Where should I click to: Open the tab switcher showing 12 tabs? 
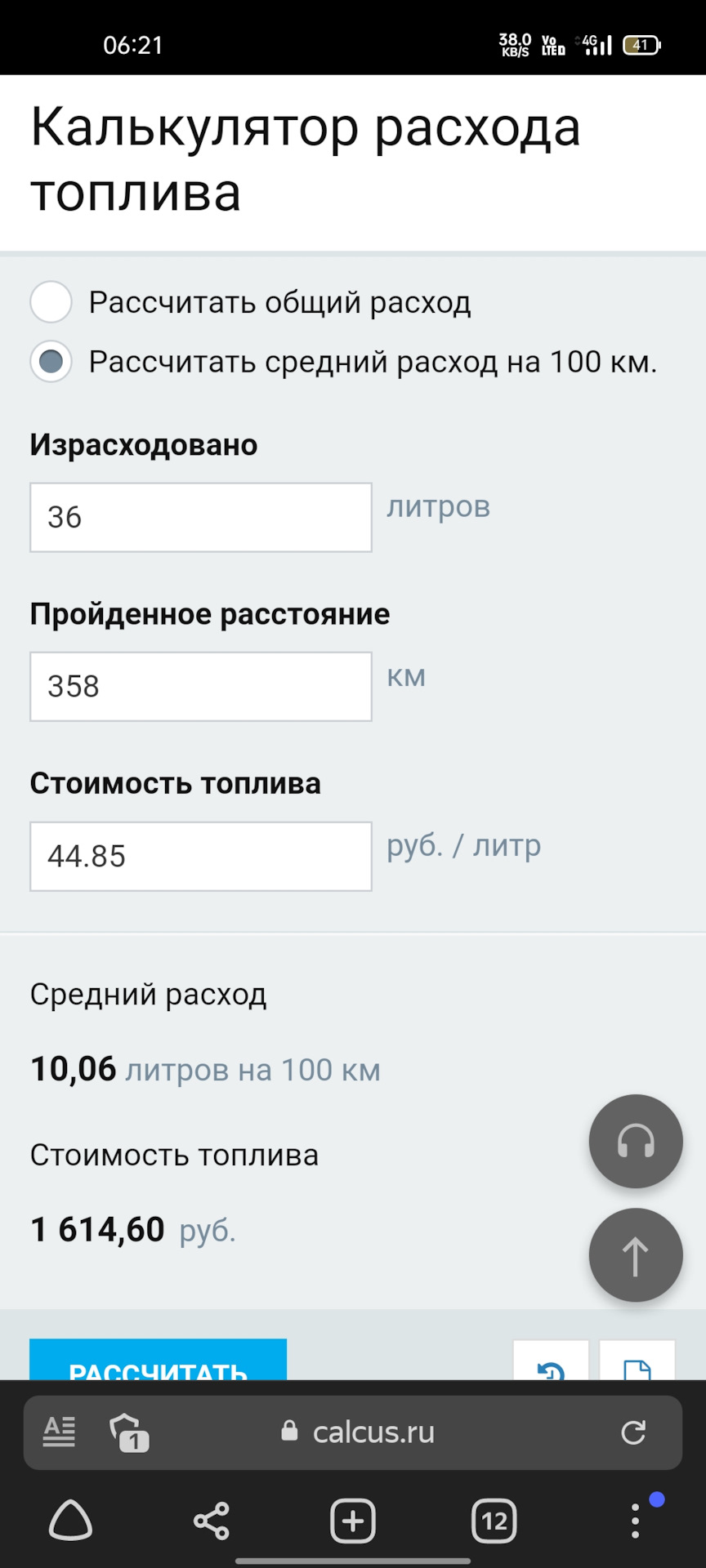click(x=494, y=1521)
